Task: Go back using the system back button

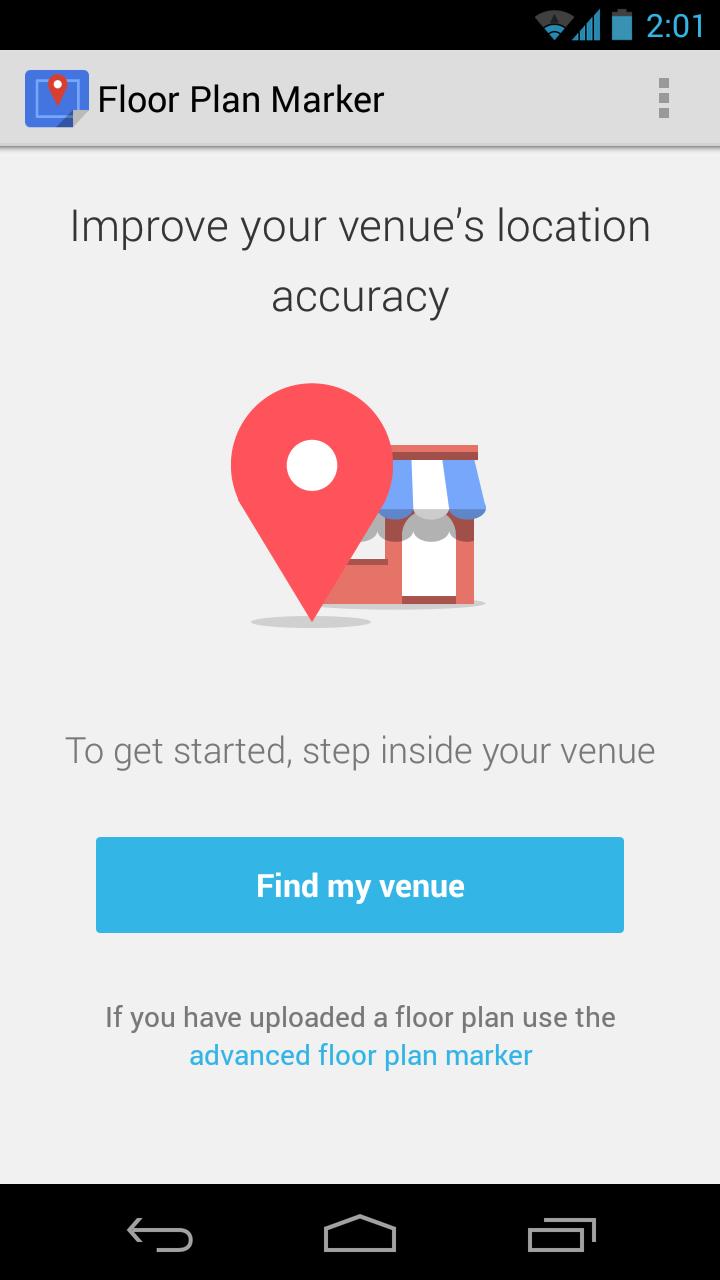Action: (160, 1235)
